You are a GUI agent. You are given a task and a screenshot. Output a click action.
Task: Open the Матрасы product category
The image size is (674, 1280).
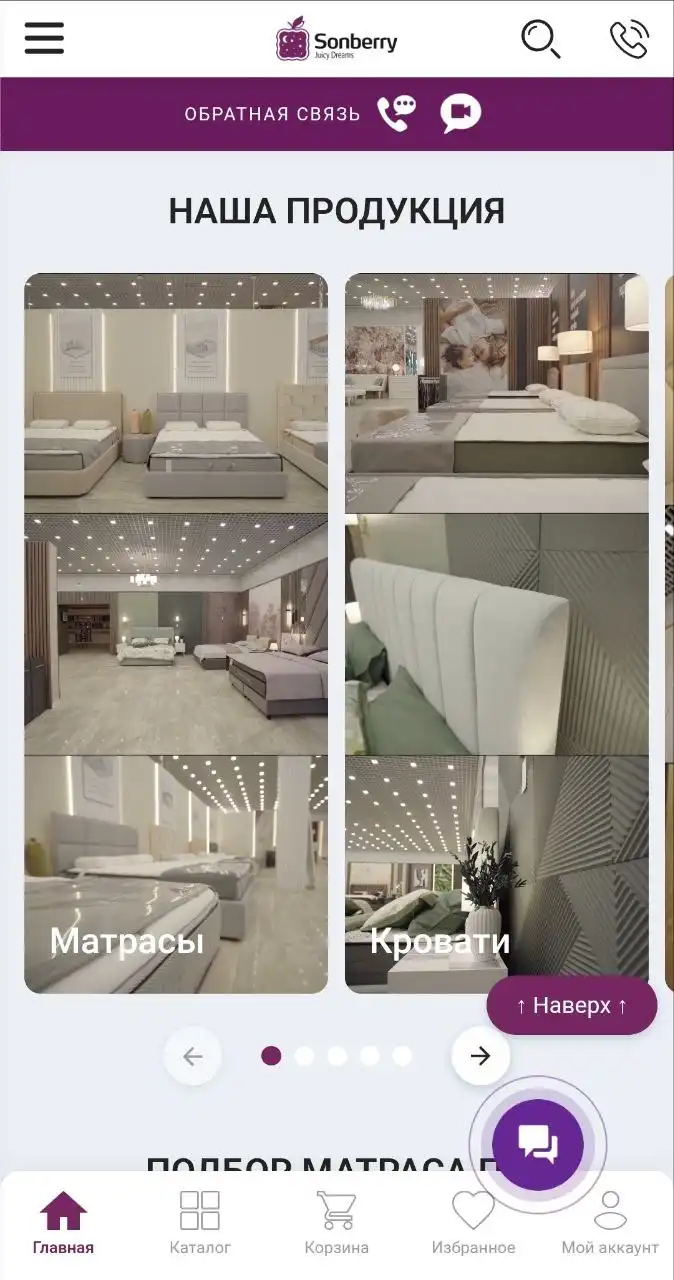176,632
